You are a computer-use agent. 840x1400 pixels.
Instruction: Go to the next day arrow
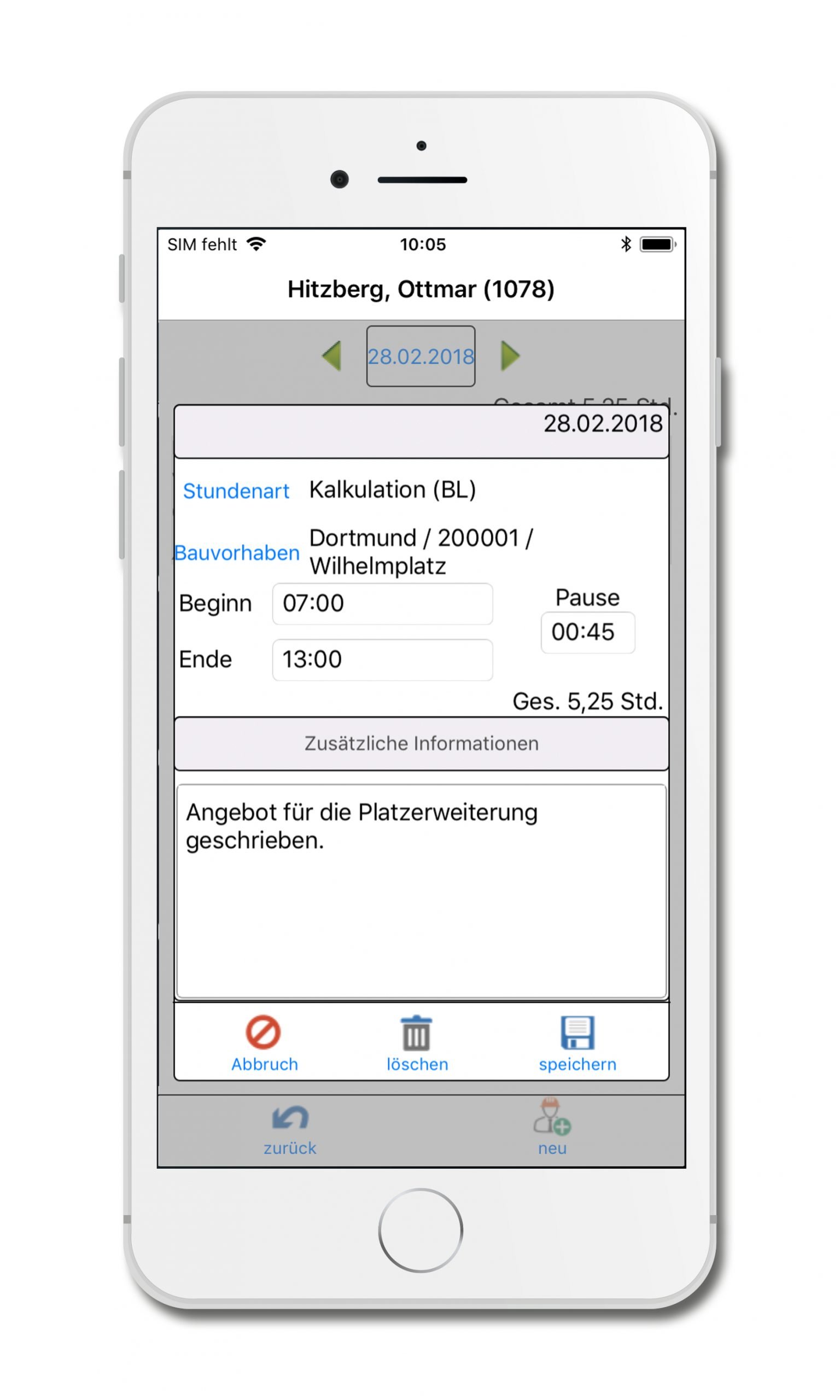click(510, 356)
